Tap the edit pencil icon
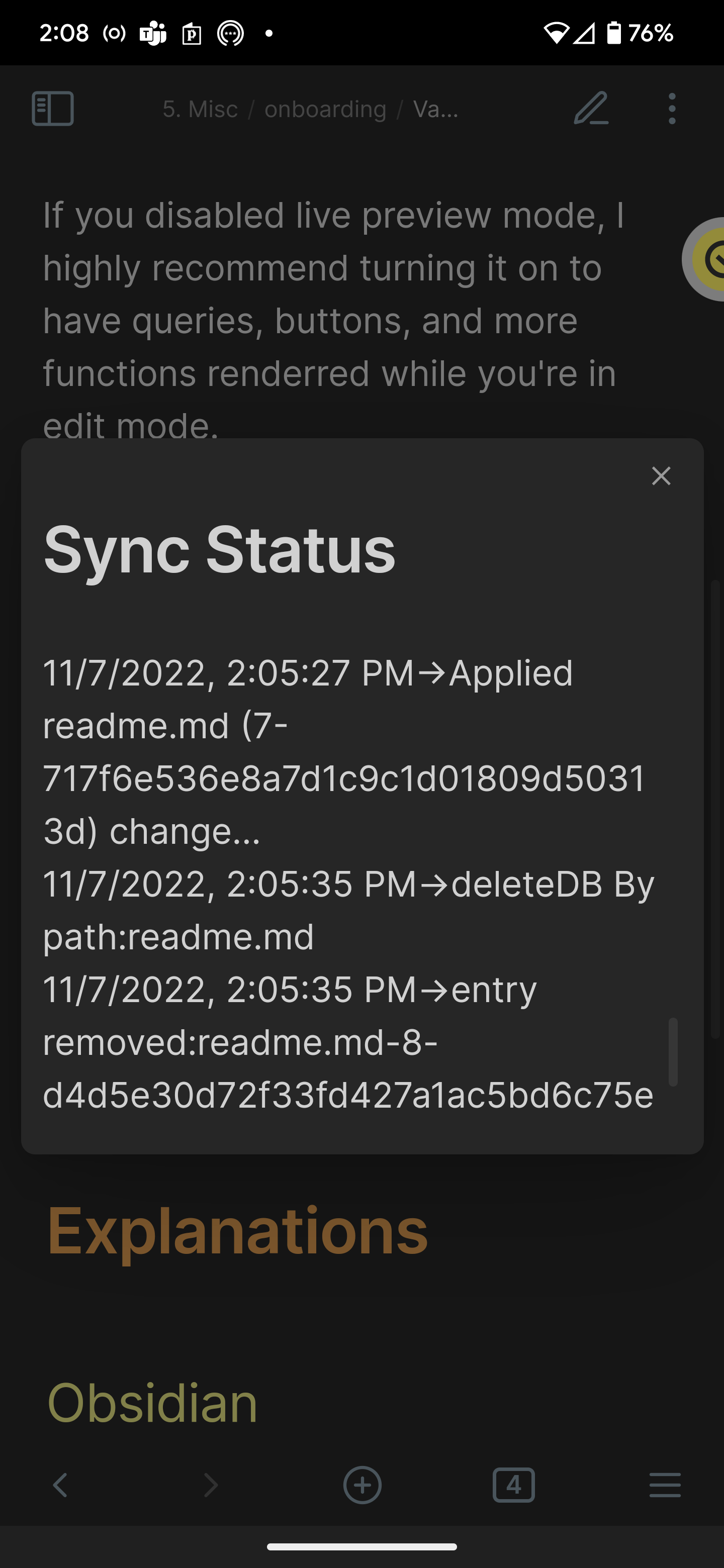 click(x=591, y=109)
